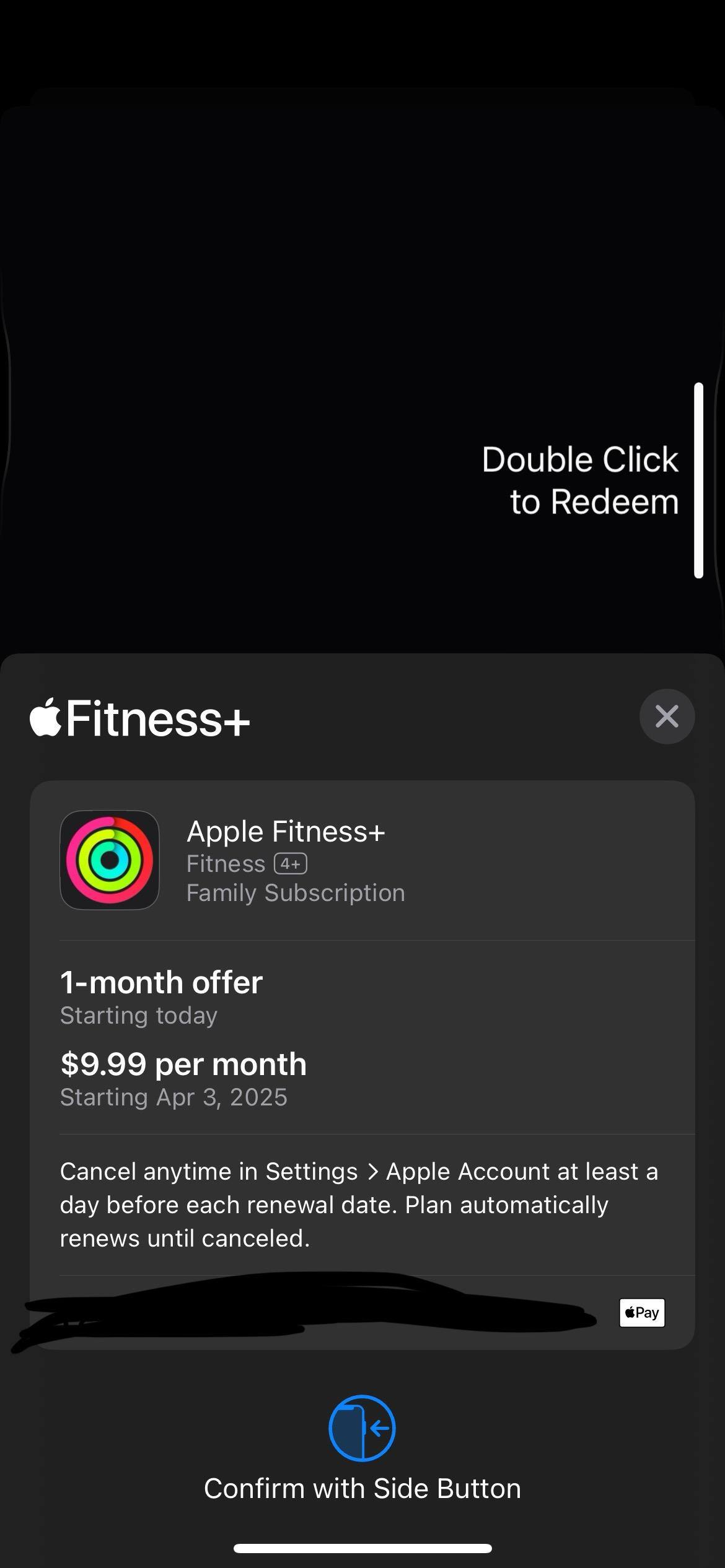Tap the blue side button confirmation icon
Viewport: 725px width, 1568px height.
click(x=362, y=1427)
